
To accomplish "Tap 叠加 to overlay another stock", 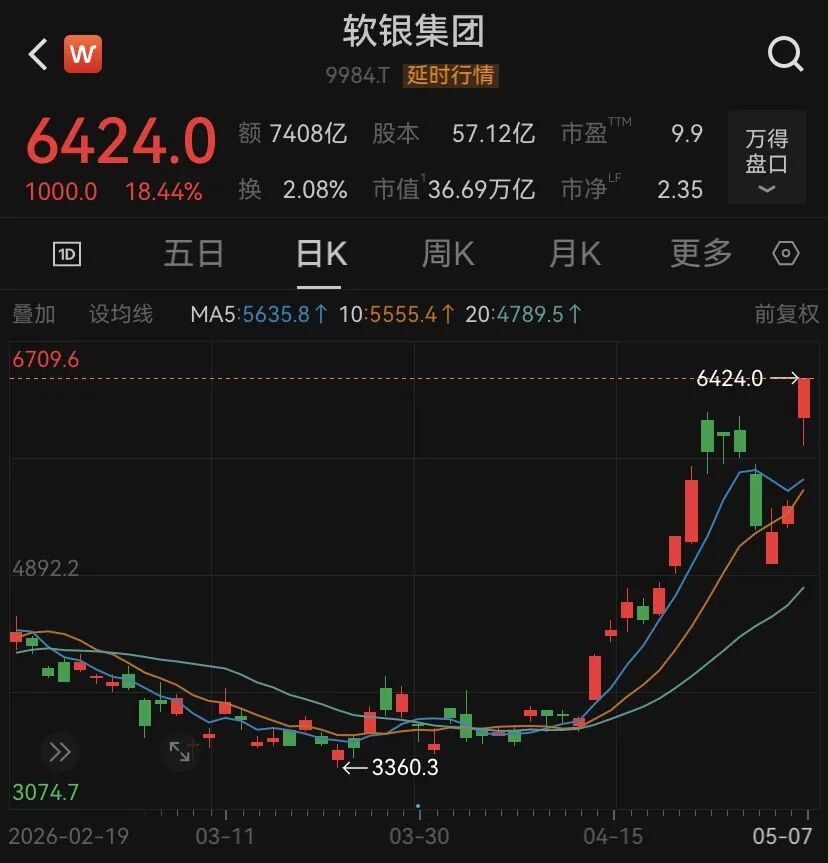I will point(34,314).
